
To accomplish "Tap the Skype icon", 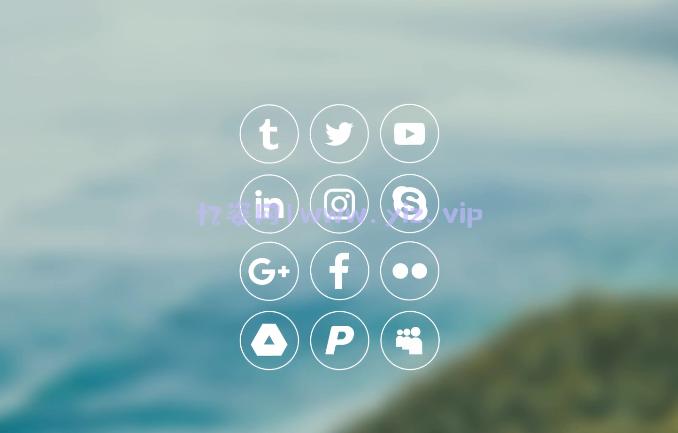I will [x=409, y=203].
